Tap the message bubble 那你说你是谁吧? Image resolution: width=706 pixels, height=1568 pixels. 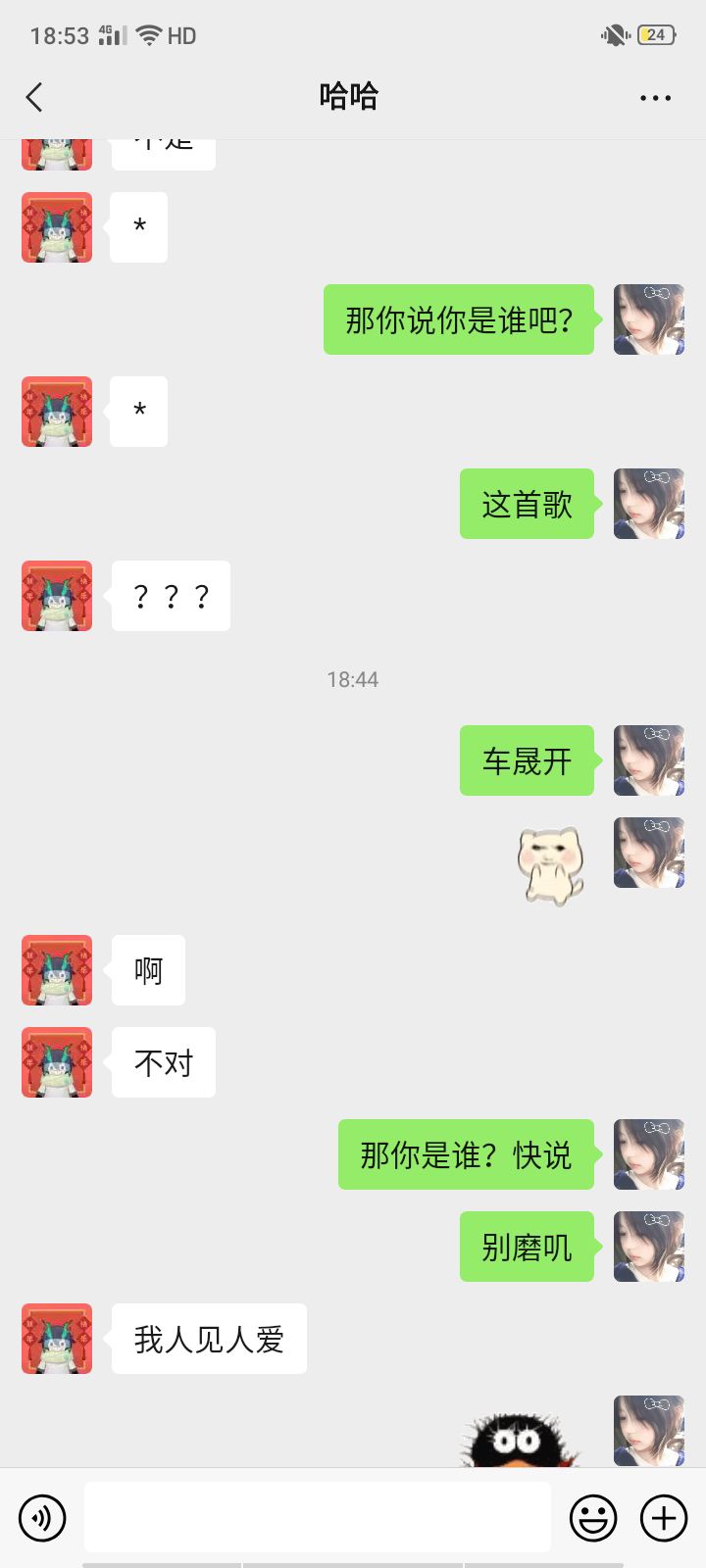[x=459, y=319]
